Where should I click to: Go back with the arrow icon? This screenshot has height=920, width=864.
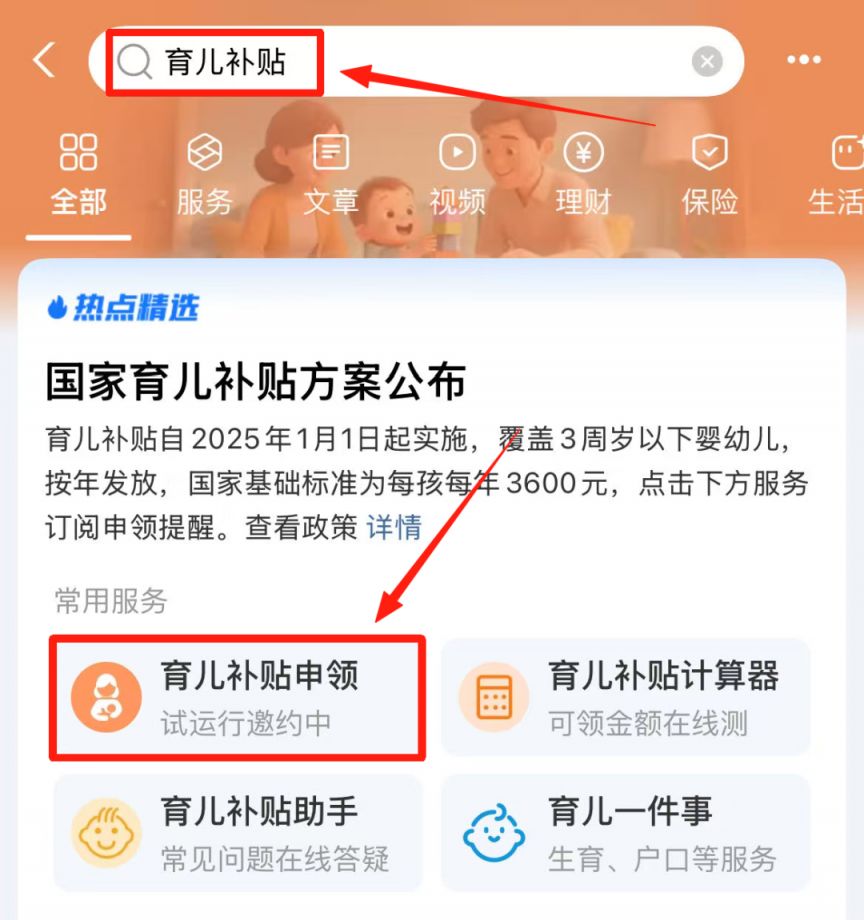[x=43, y=61]
